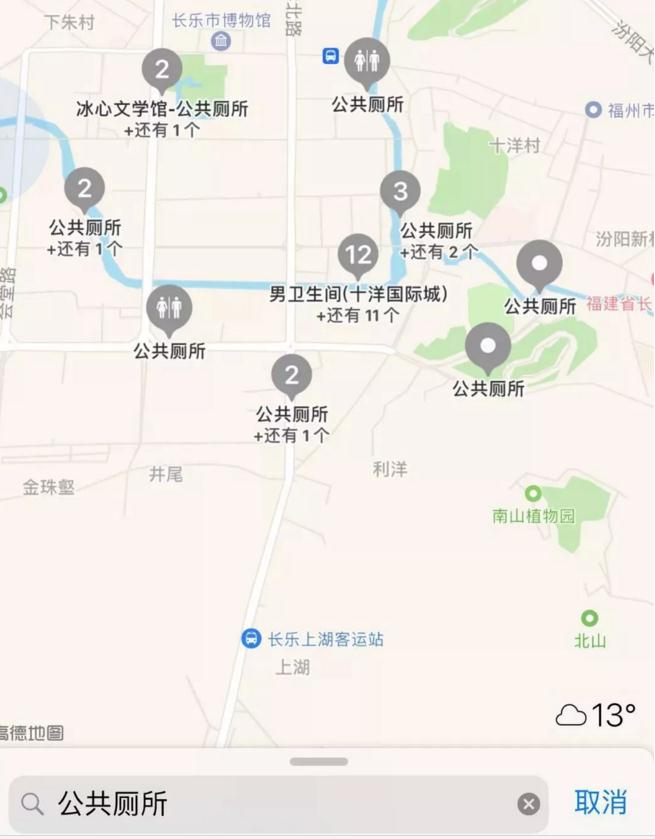Select the 冰心文学馆-公共厕所 cluster pin
The image size is (655, 839).
(162, 73)
